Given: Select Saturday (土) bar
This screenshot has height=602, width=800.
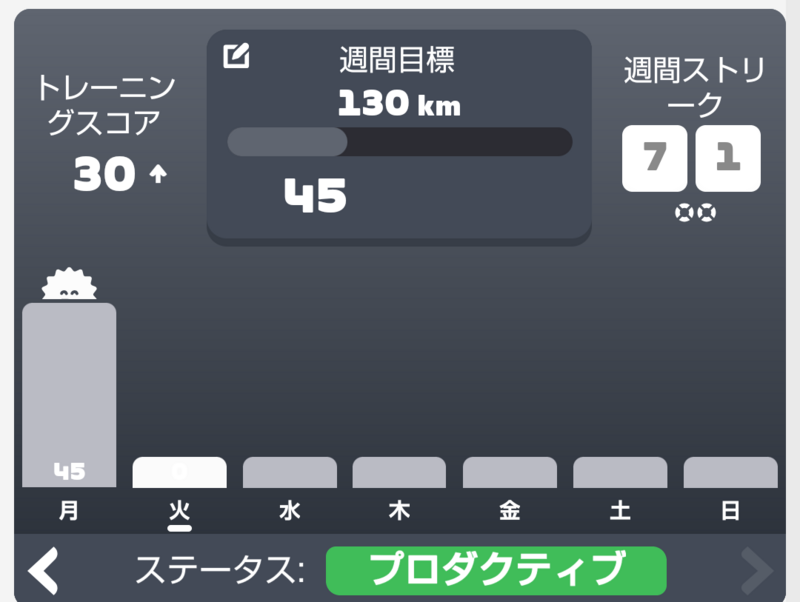Looking at the screenshot, I should 620,472.
